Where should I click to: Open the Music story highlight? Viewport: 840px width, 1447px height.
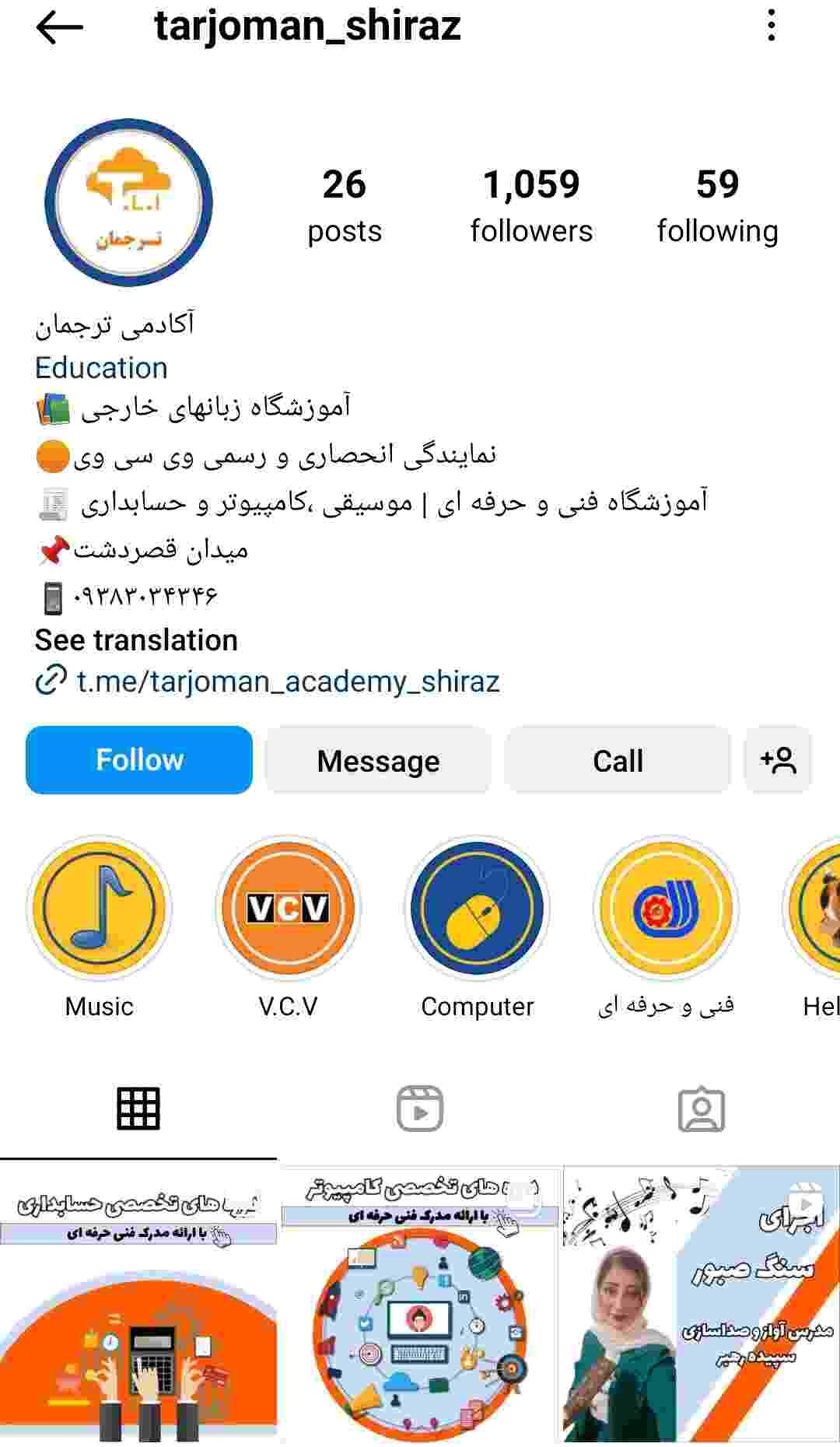pyautogui.click(x=99, y=927)
